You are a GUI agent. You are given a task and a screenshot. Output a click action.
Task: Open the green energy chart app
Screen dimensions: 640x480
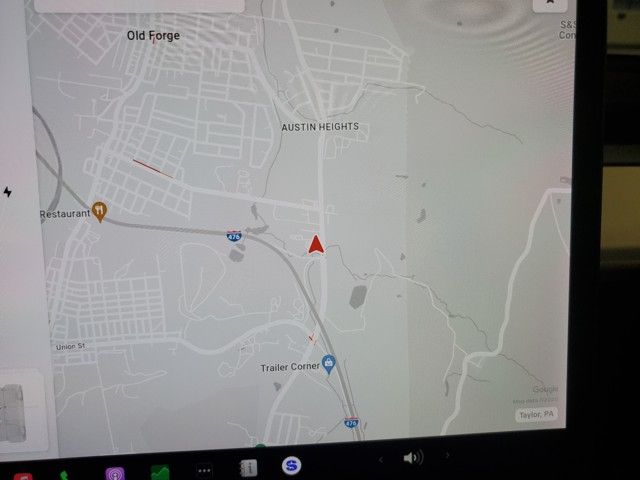pos(160,472)
